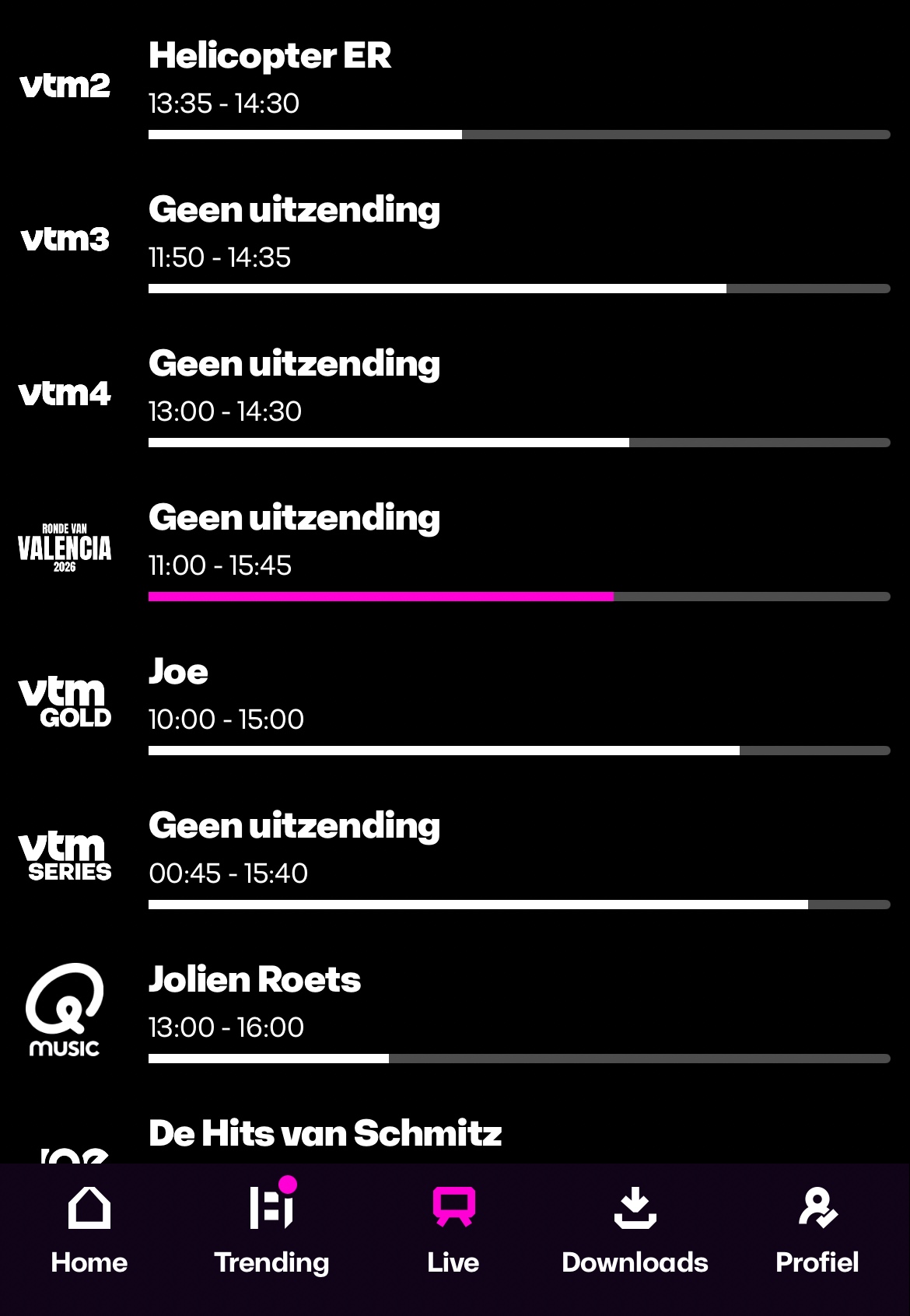Open the vtm4 live channel
Screen dimensions: 910x1316
click(455, 390)
